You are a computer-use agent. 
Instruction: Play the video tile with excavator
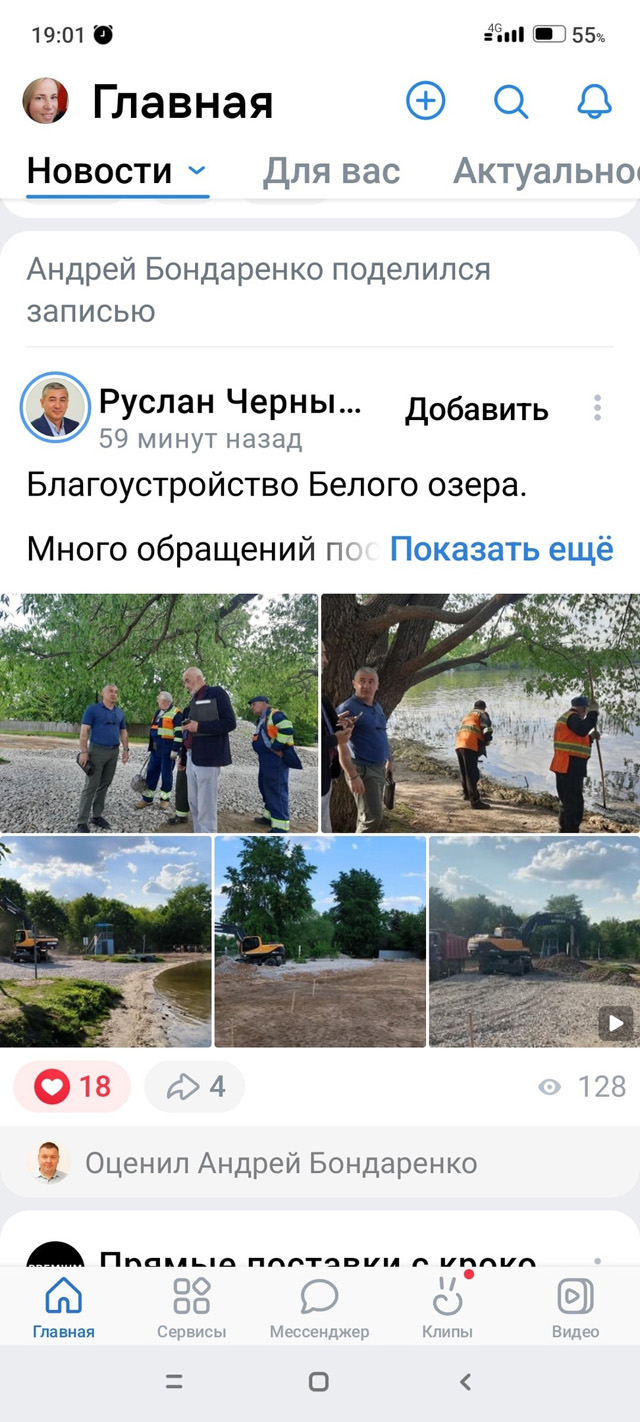click(x=534, y=941)
